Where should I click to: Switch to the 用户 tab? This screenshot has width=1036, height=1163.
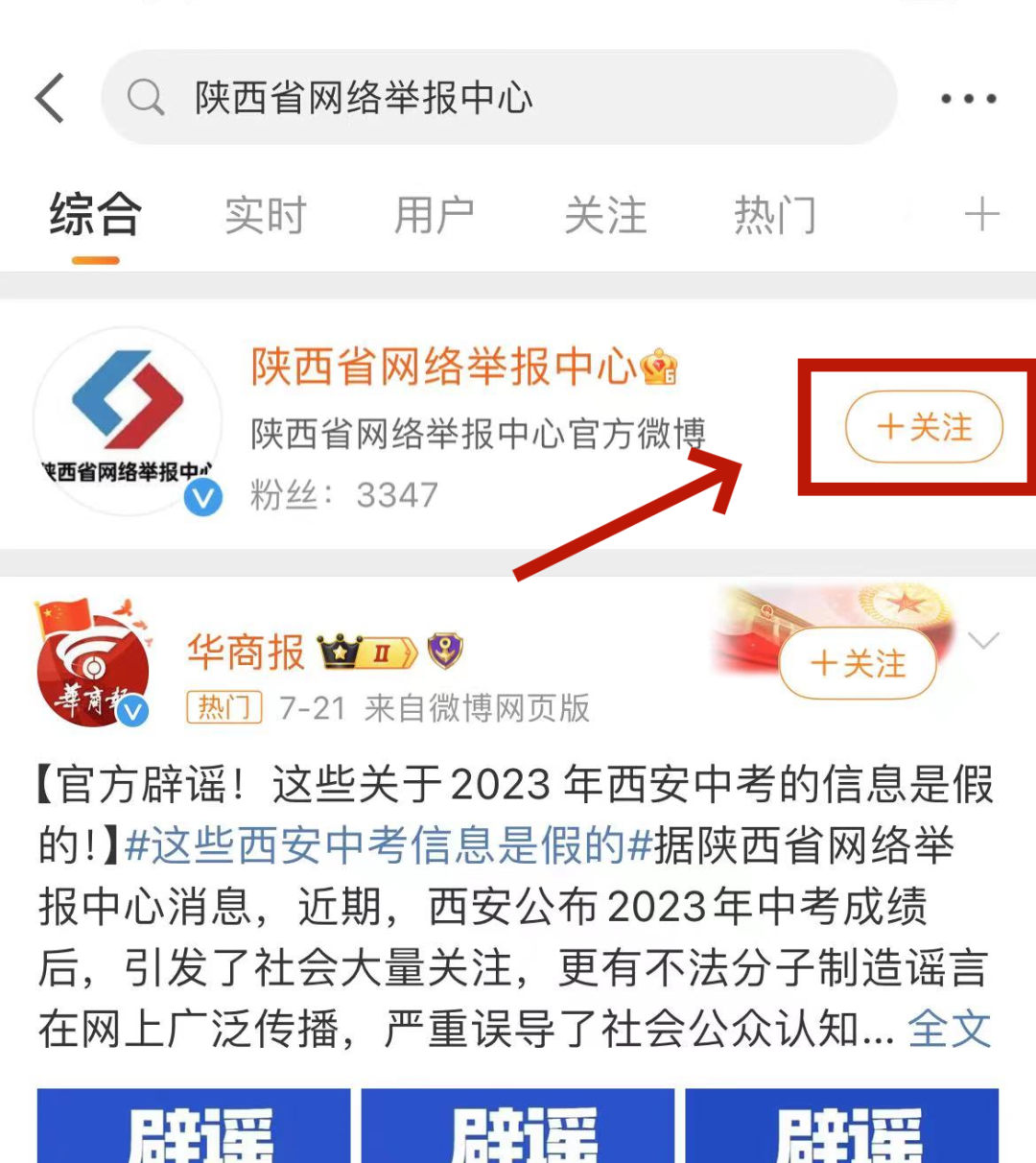(x=434, y=215)
